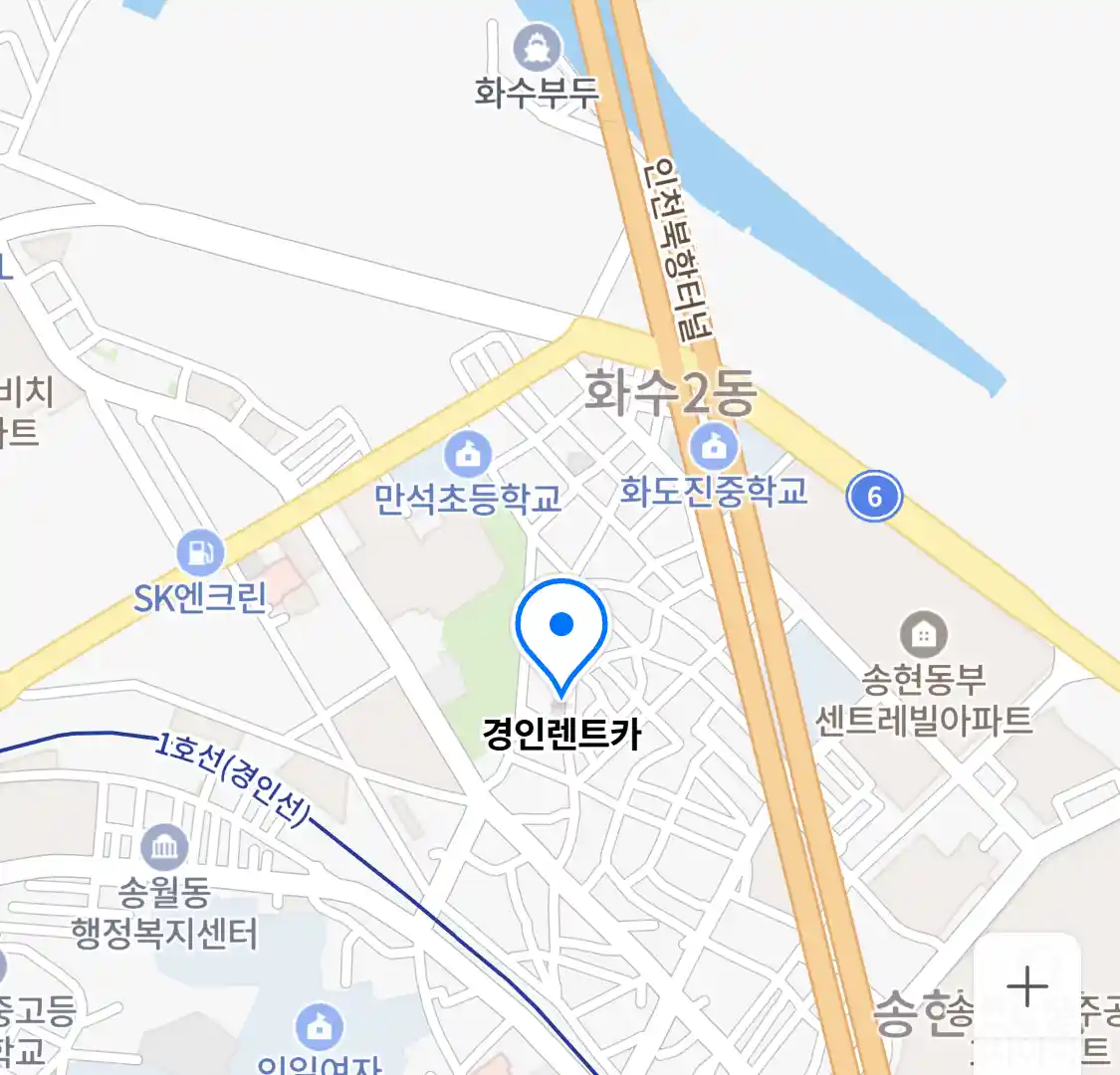This screenshot has width=1120, height=1075.
Task: Select the SK엔크린 gas station marker
Action: 200,552
